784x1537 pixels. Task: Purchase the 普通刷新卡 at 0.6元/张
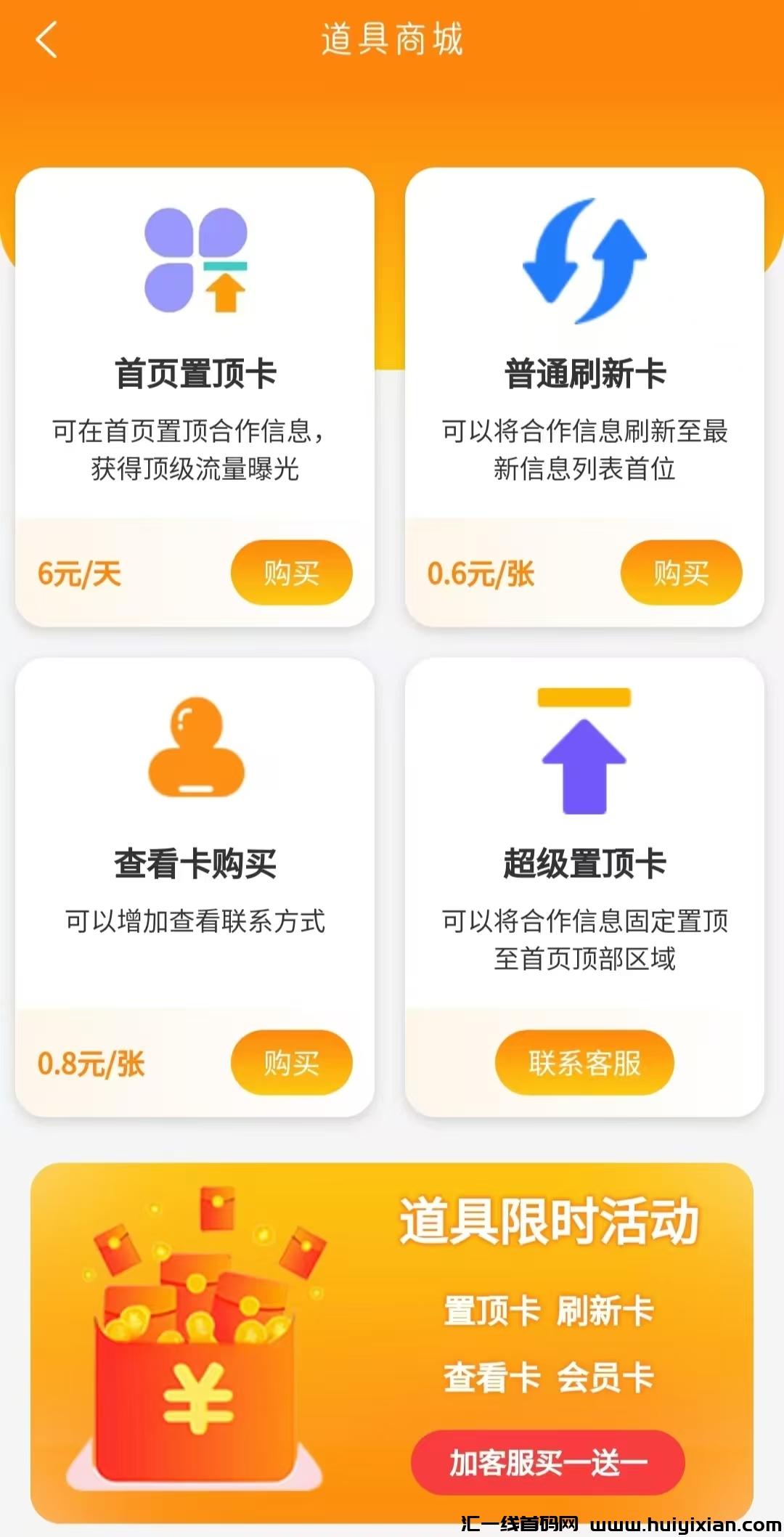pos(681,573)
